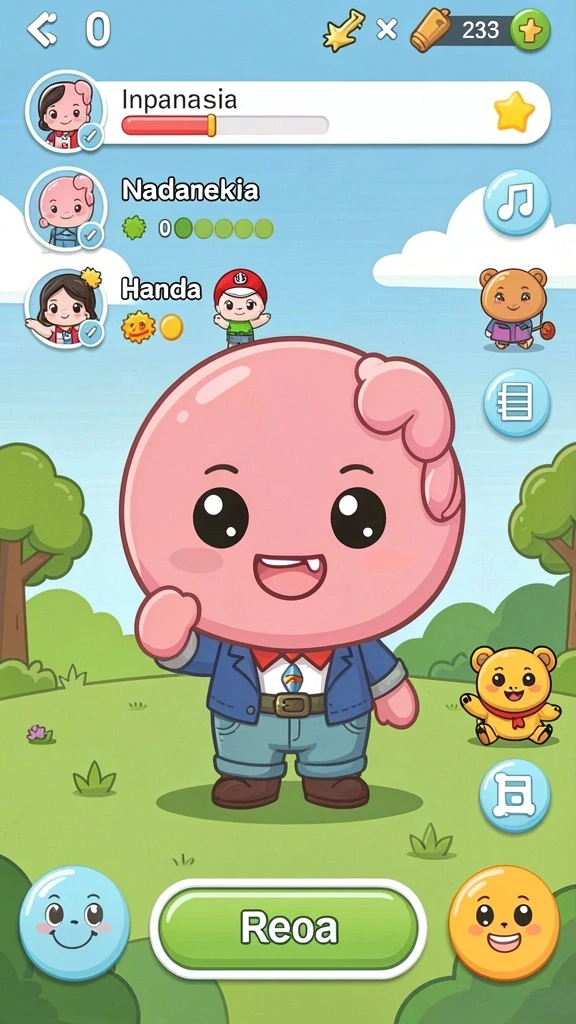Open the blue save-disk button

[x=515, y=795]
